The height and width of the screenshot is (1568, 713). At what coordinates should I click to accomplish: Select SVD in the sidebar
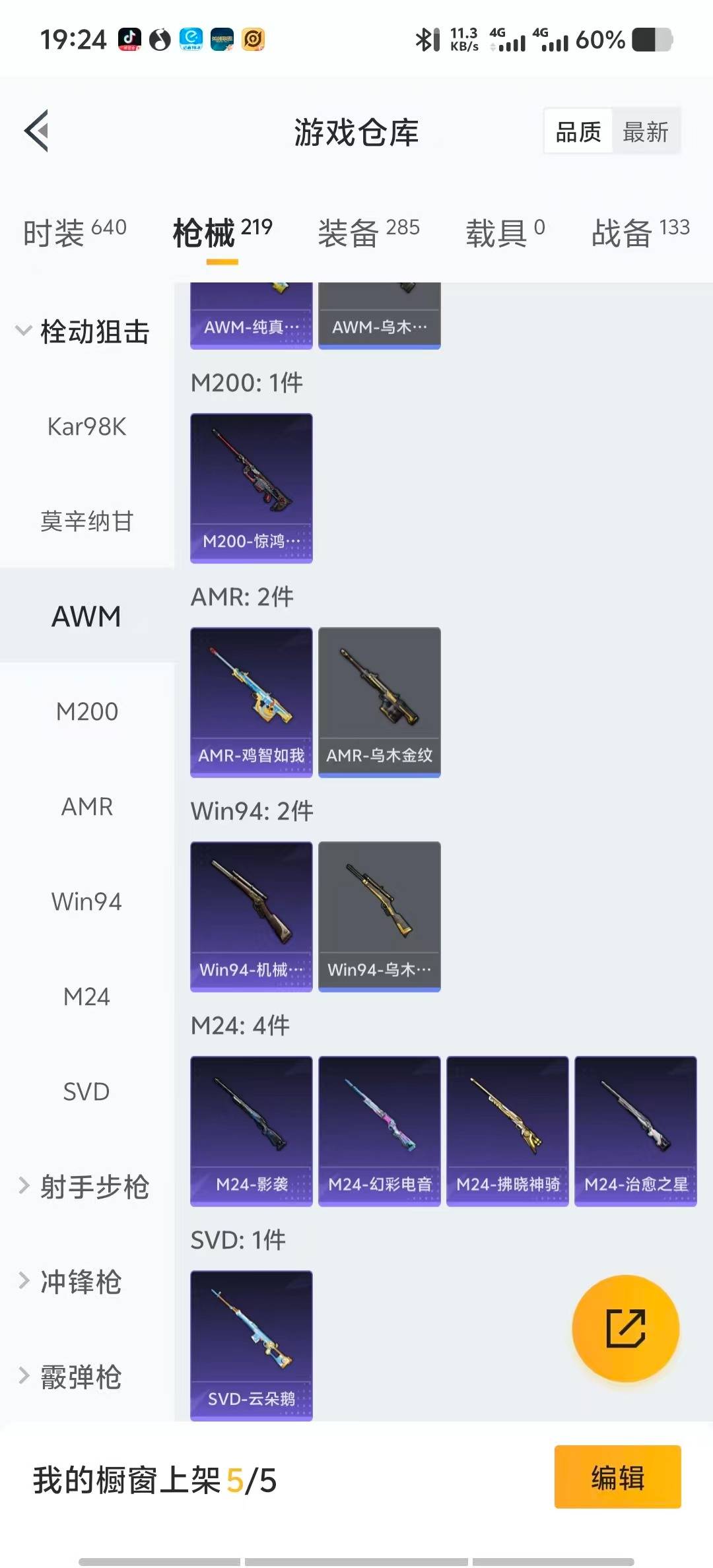86,1092
